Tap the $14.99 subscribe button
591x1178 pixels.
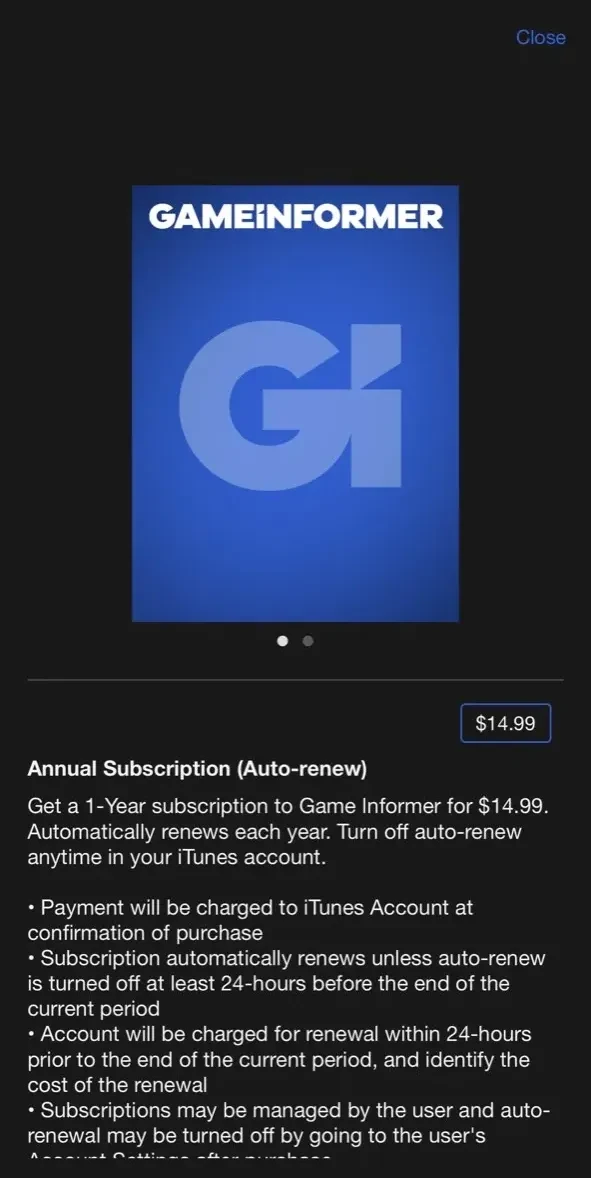tap(505, 723)
